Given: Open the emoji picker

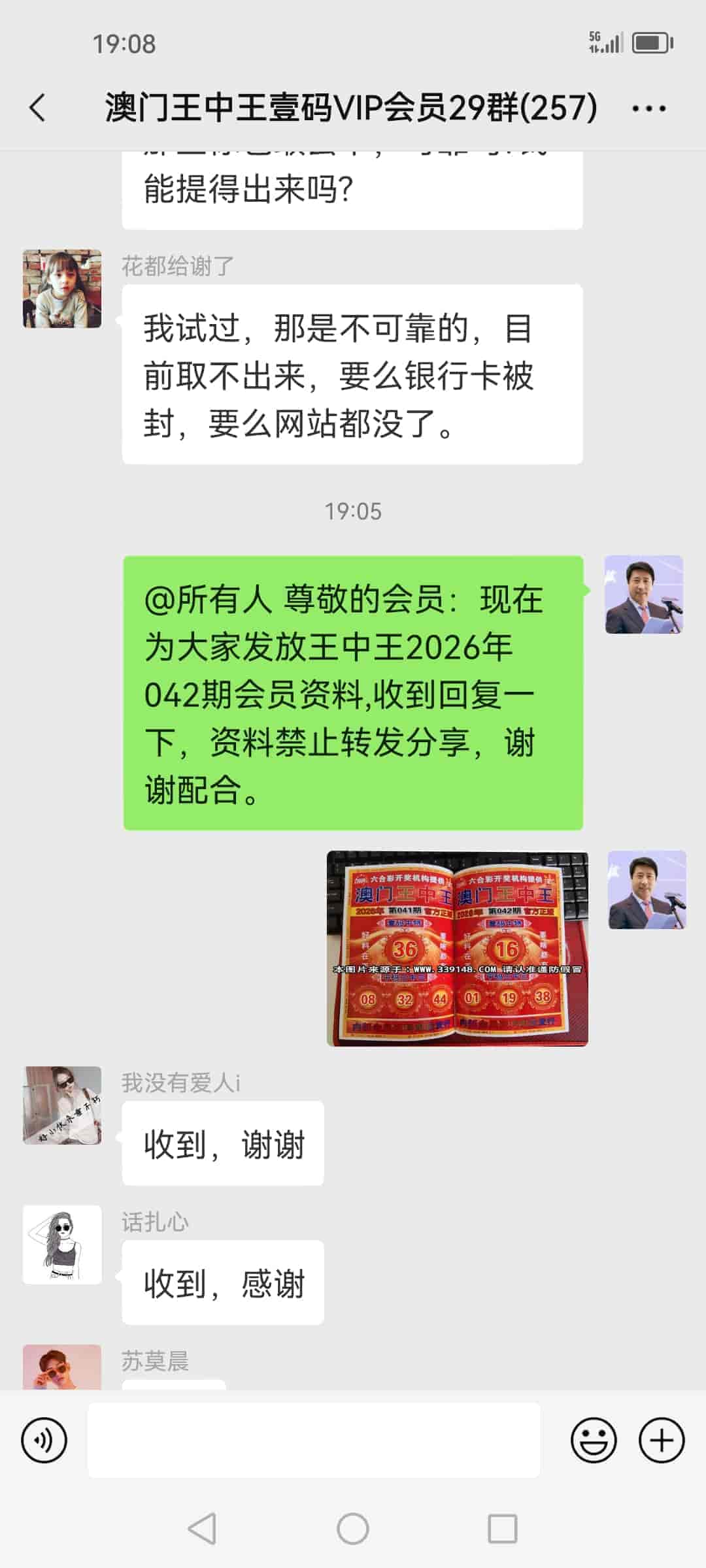Looking at the screenshot, I should pyautogui.click(x=594, y=1440).
